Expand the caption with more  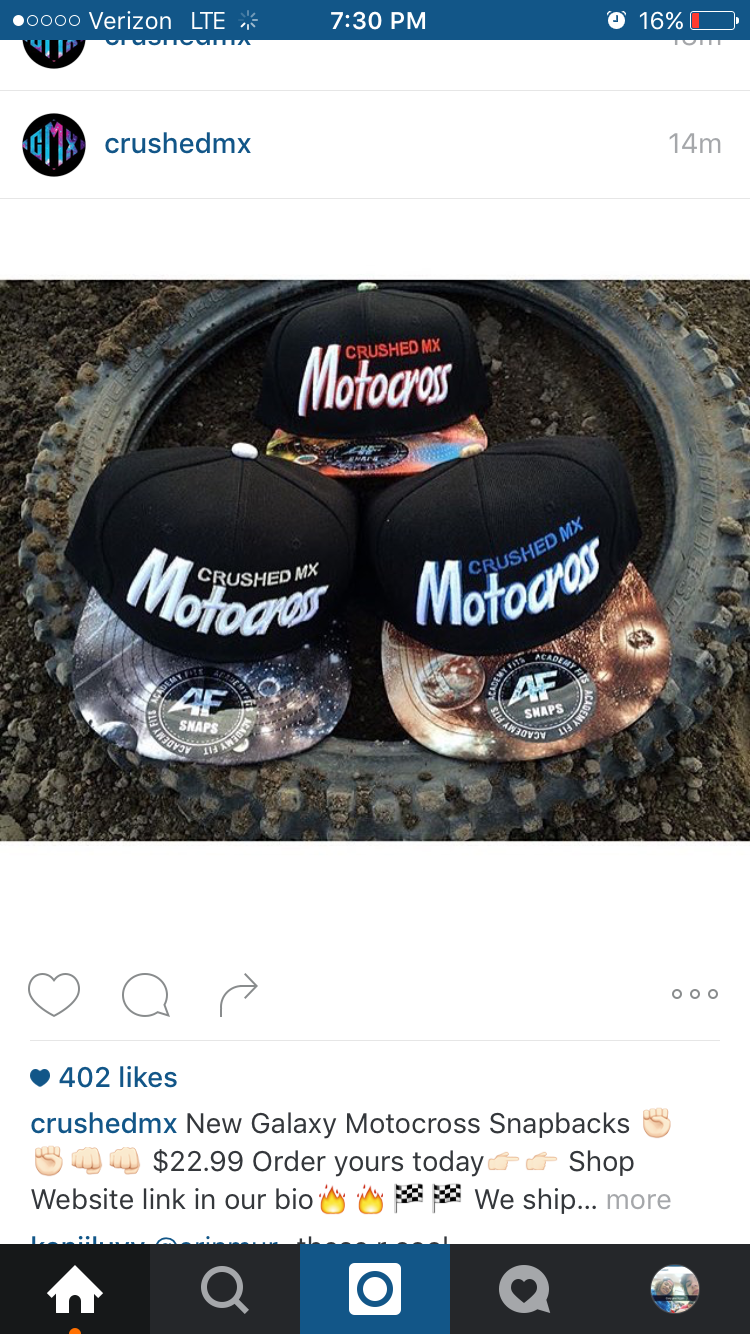point(638,1199)
